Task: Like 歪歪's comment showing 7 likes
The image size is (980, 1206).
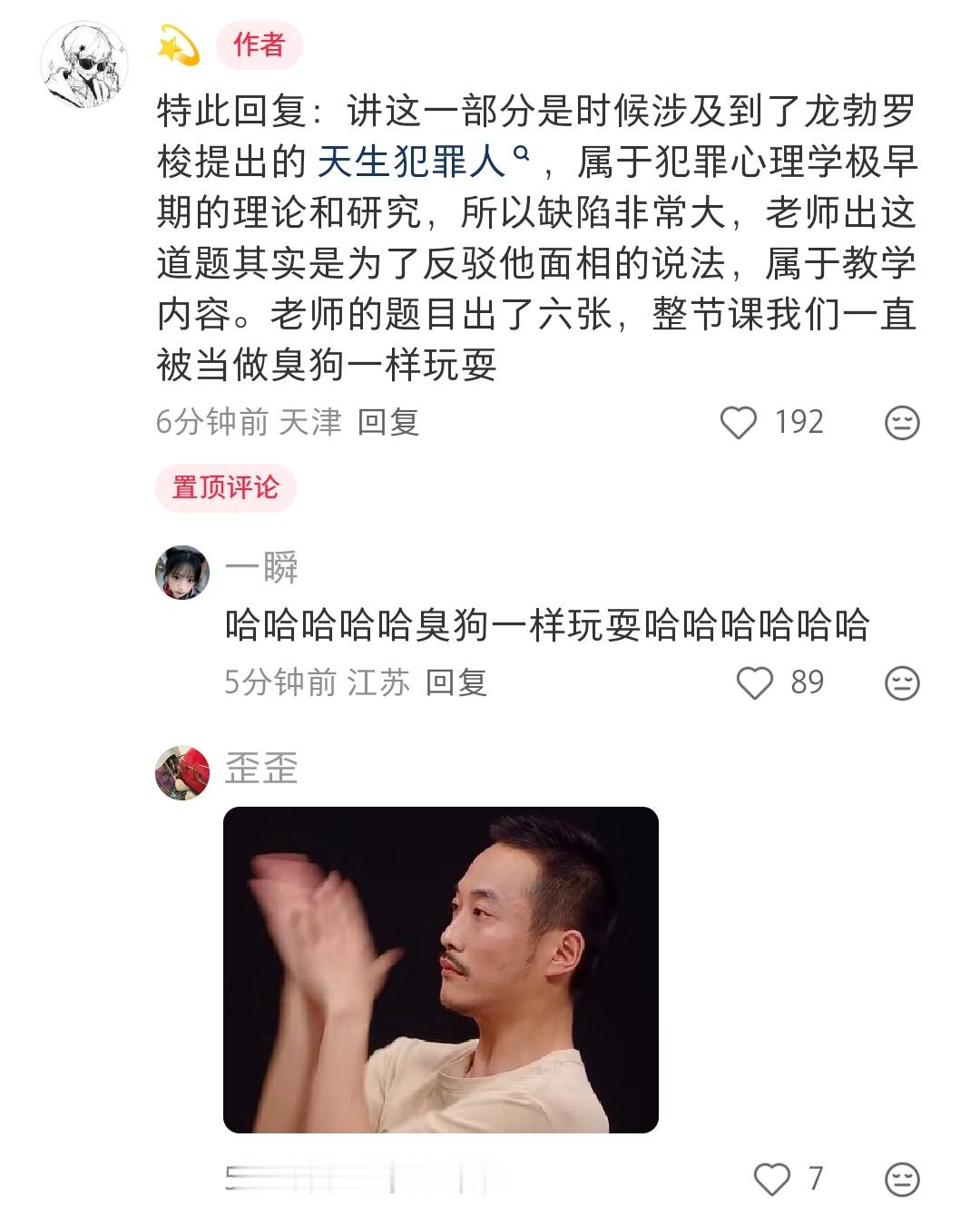Action: [x=771, y=1177]
